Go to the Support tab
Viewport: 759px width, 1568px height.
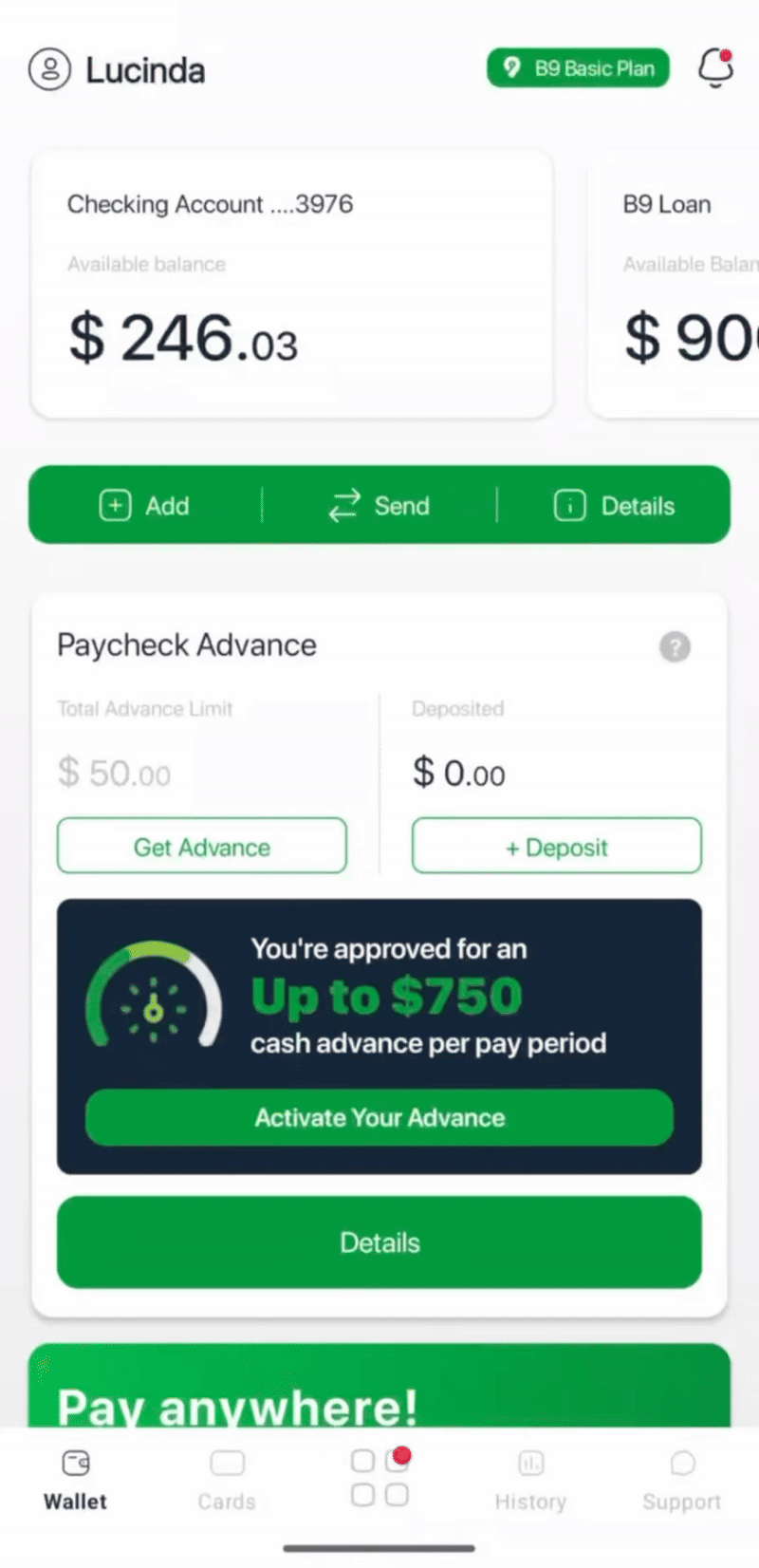[x=681, y=1480]
